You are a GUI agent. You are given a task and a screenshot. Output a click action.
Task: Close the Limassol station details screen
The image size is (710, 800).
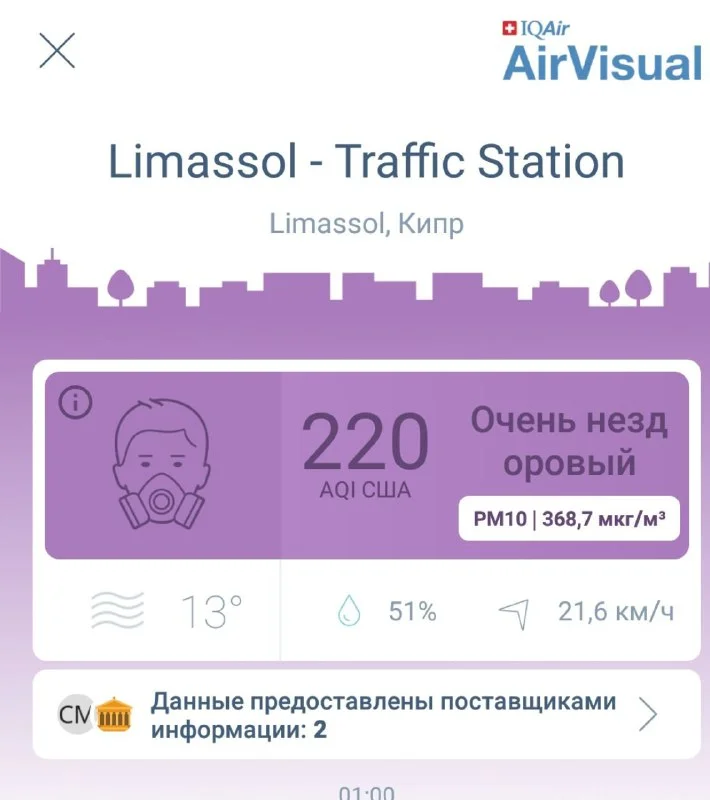point(57,49)
